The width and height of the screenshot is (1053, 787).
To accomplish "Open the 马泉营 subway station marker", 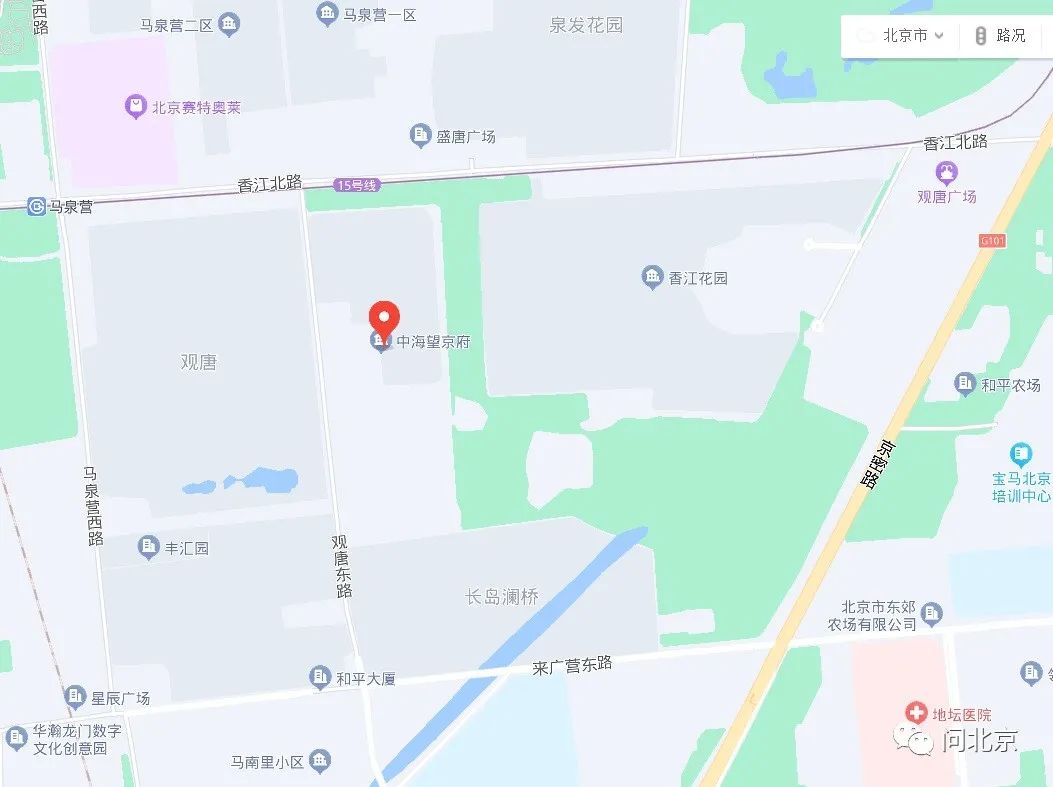I will pos(37,207).
